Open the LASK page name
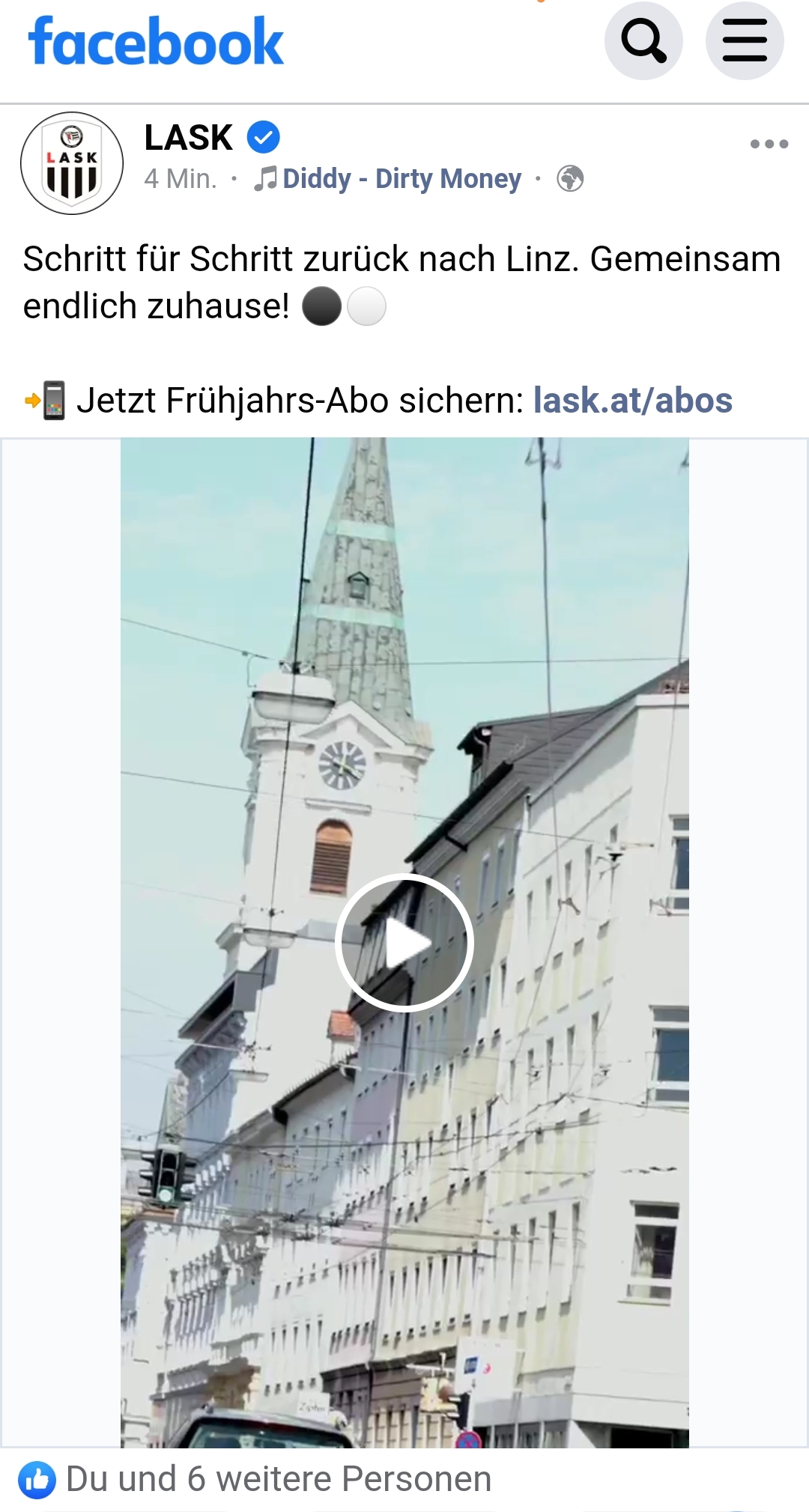 tap(189, 138)
